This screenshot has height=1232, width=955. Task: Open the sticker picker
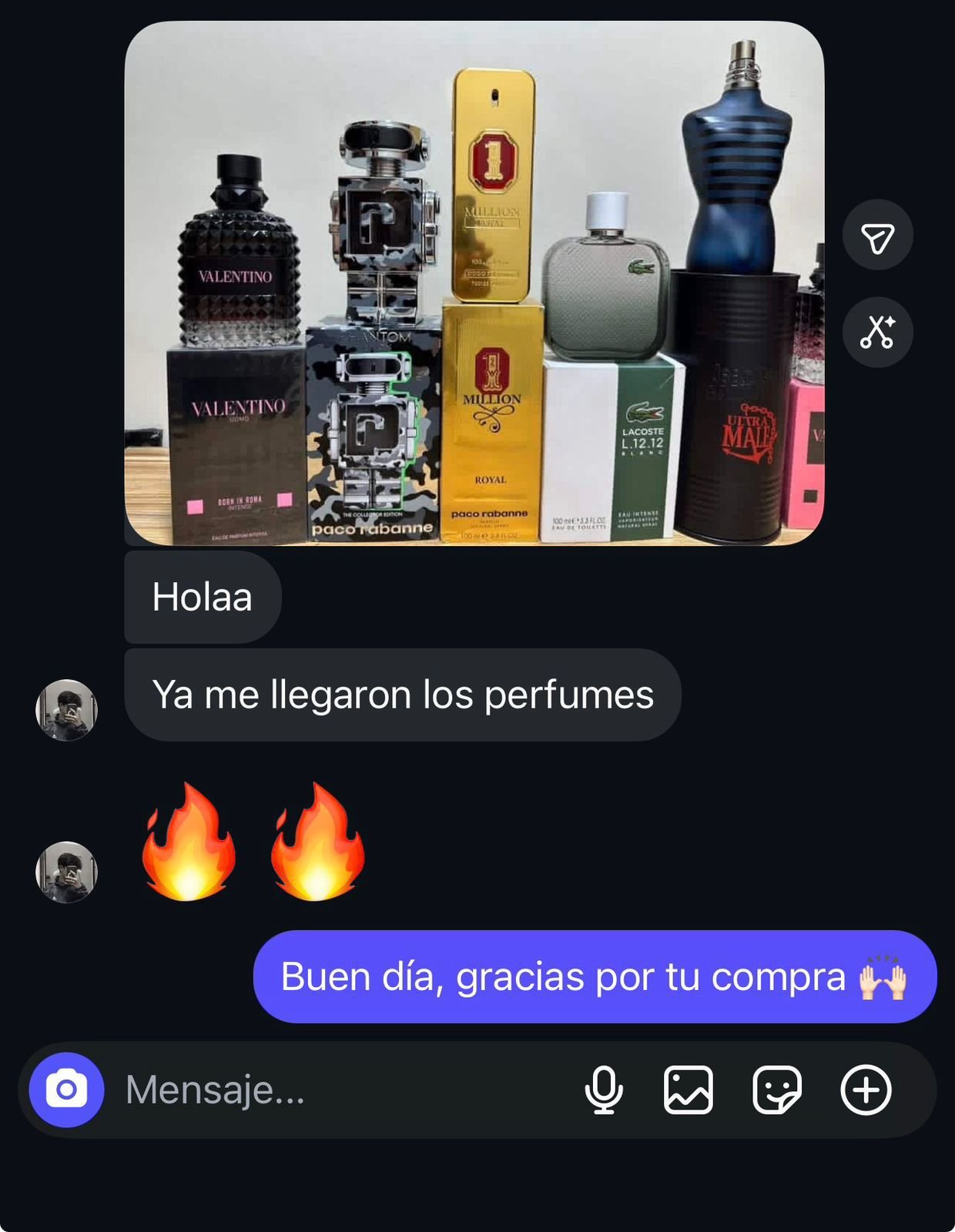[776, 1090]
